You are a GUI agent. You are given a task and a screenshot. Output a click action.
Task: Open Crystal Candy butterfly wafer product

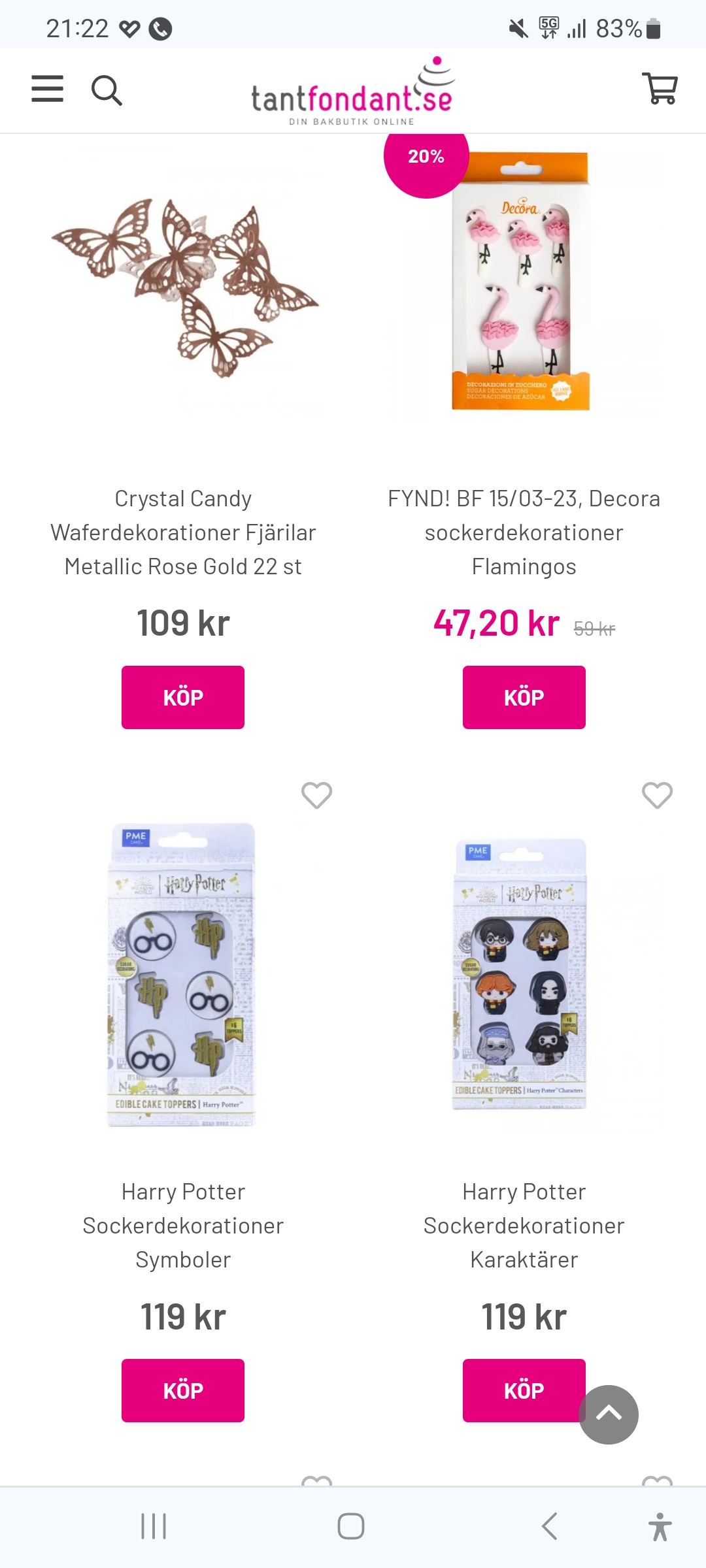pos(183,287)
